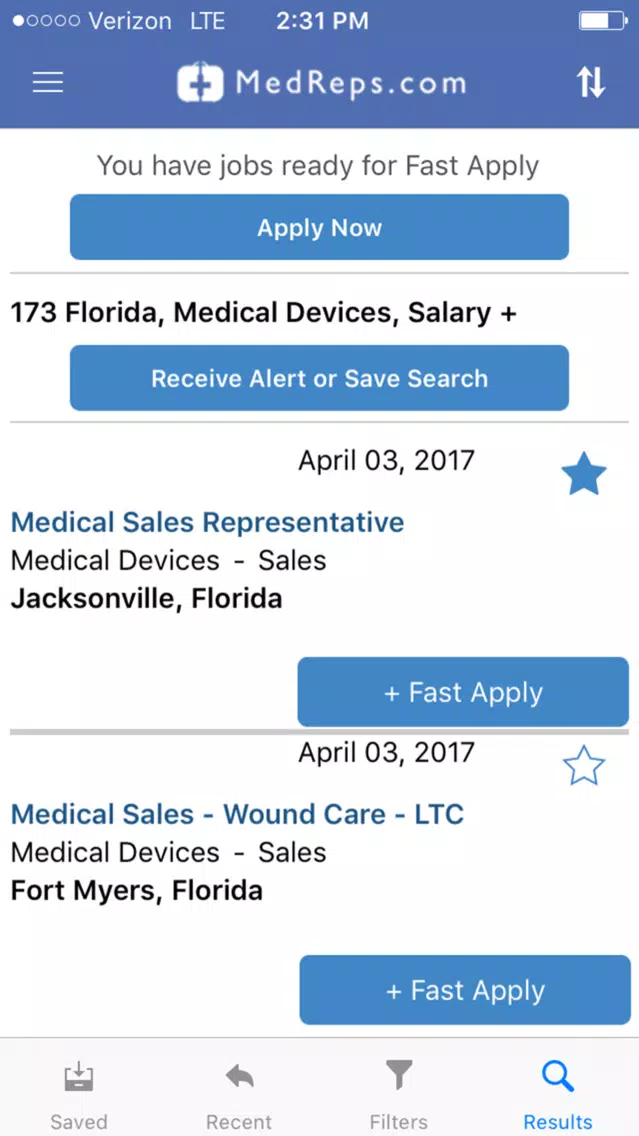639x1136 pixels.
Task: Star the Wound Care - LTC job
Action: (584, 765)
